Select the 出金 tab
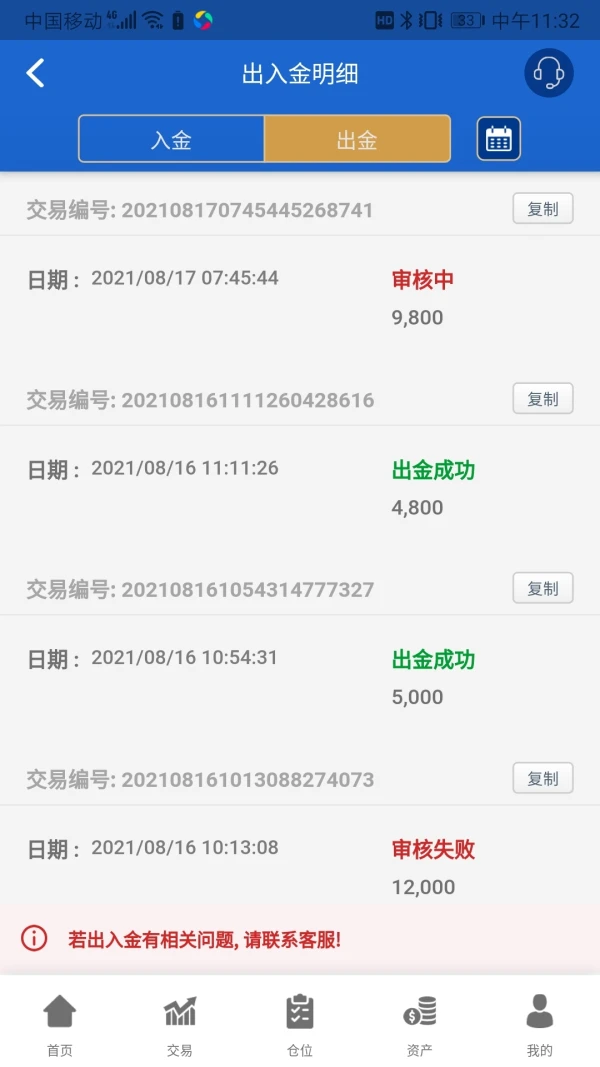 (x=357, y=139)
